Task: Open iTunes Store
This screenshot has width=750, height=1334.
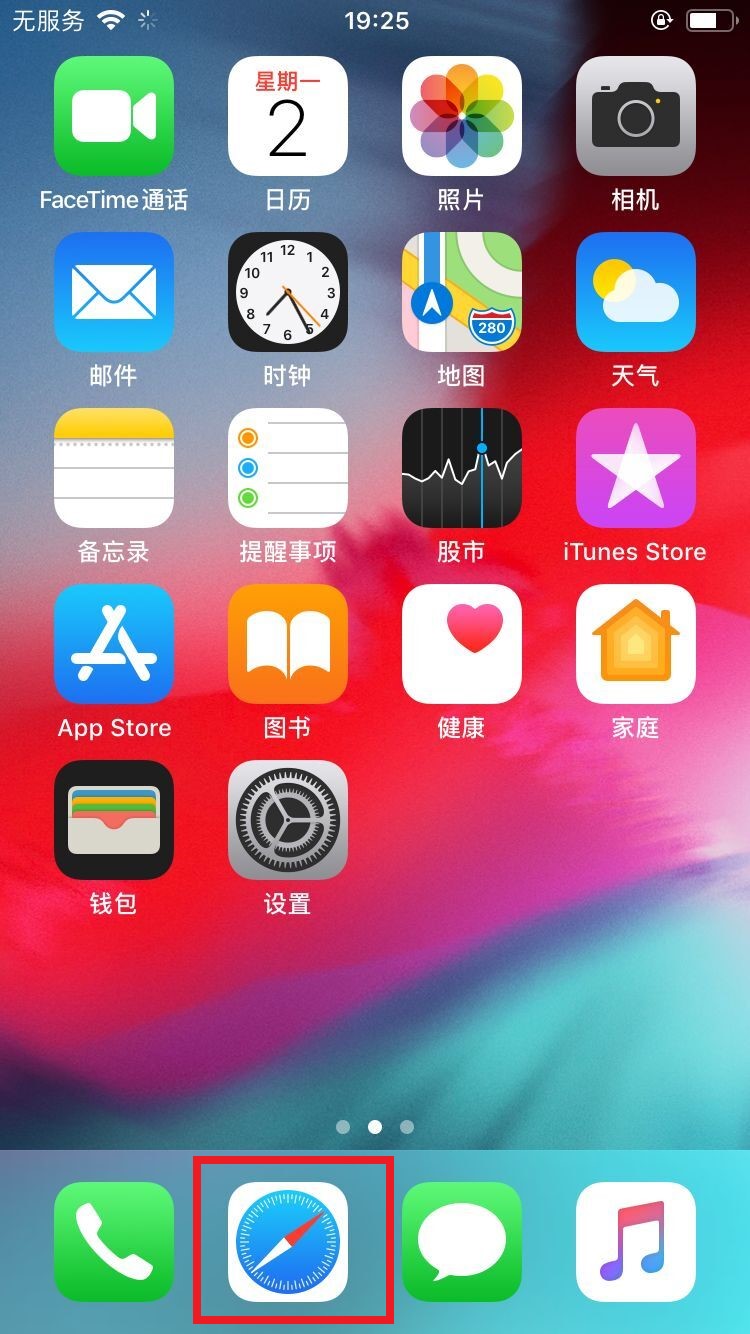Action: coord(635,468)
